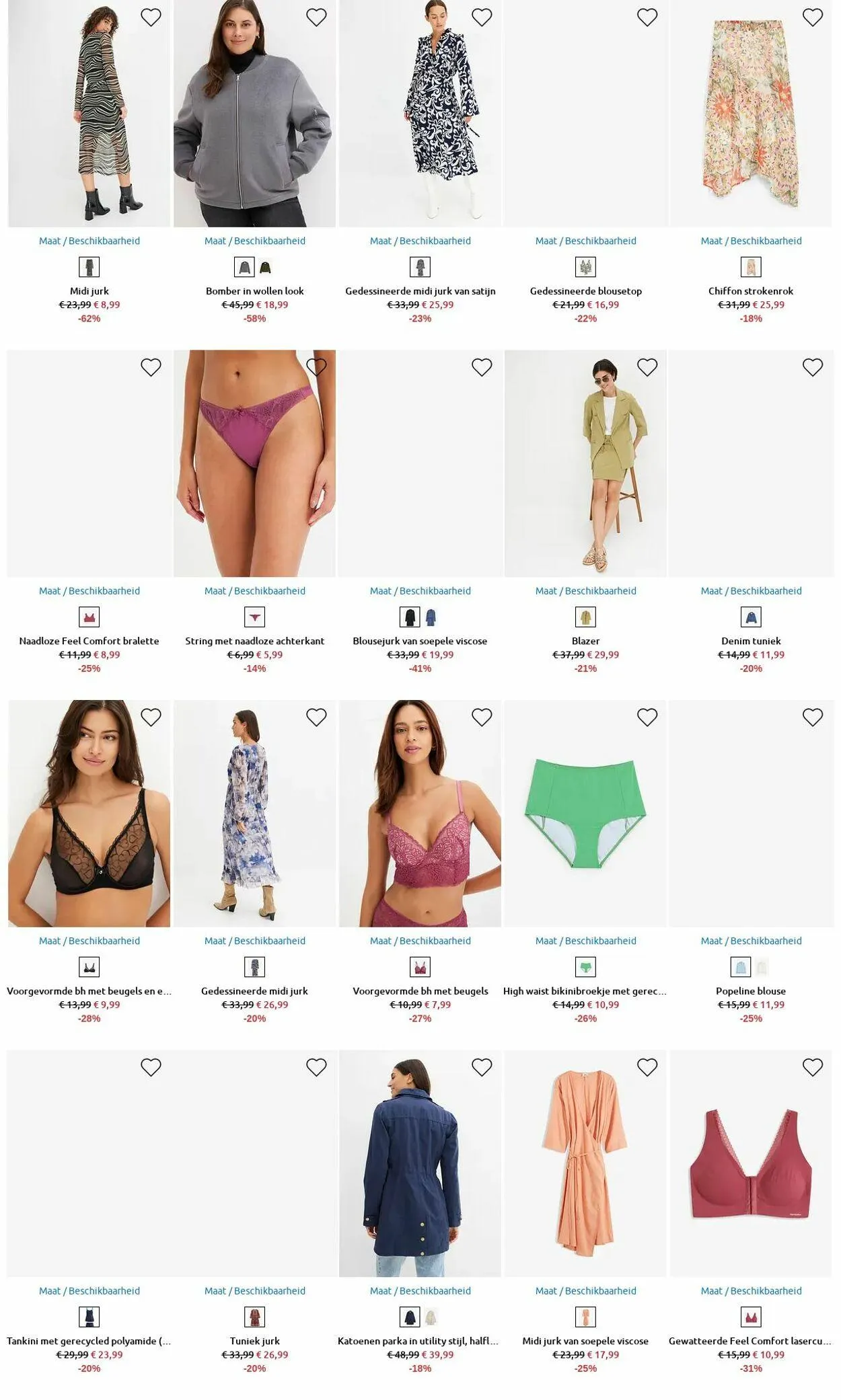This screenshot has height=1400, width=841.
Task: Favorite the Chiffon strokenrok
Action: [813, 17]
